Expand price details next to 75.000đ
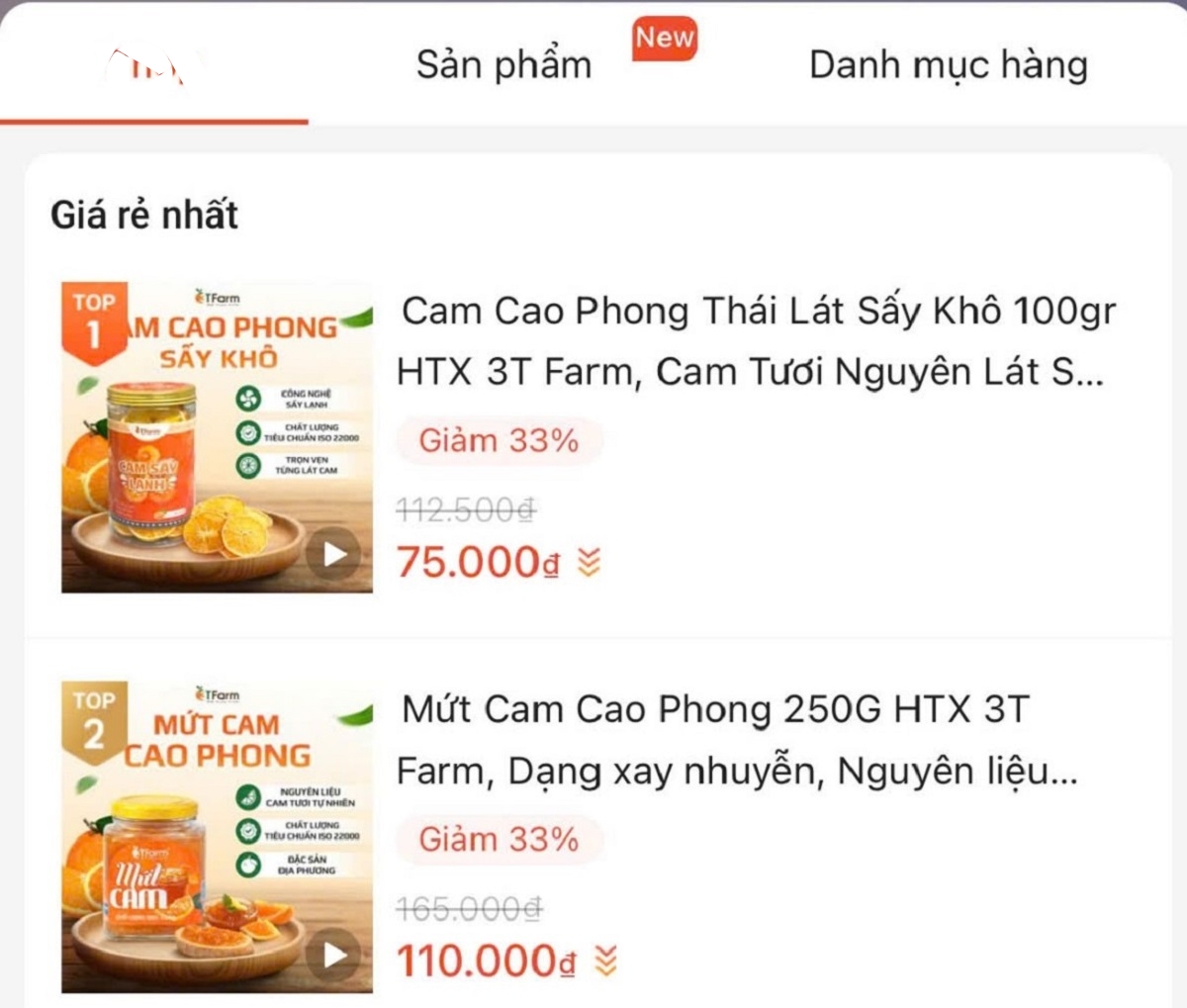 point(590,562)
